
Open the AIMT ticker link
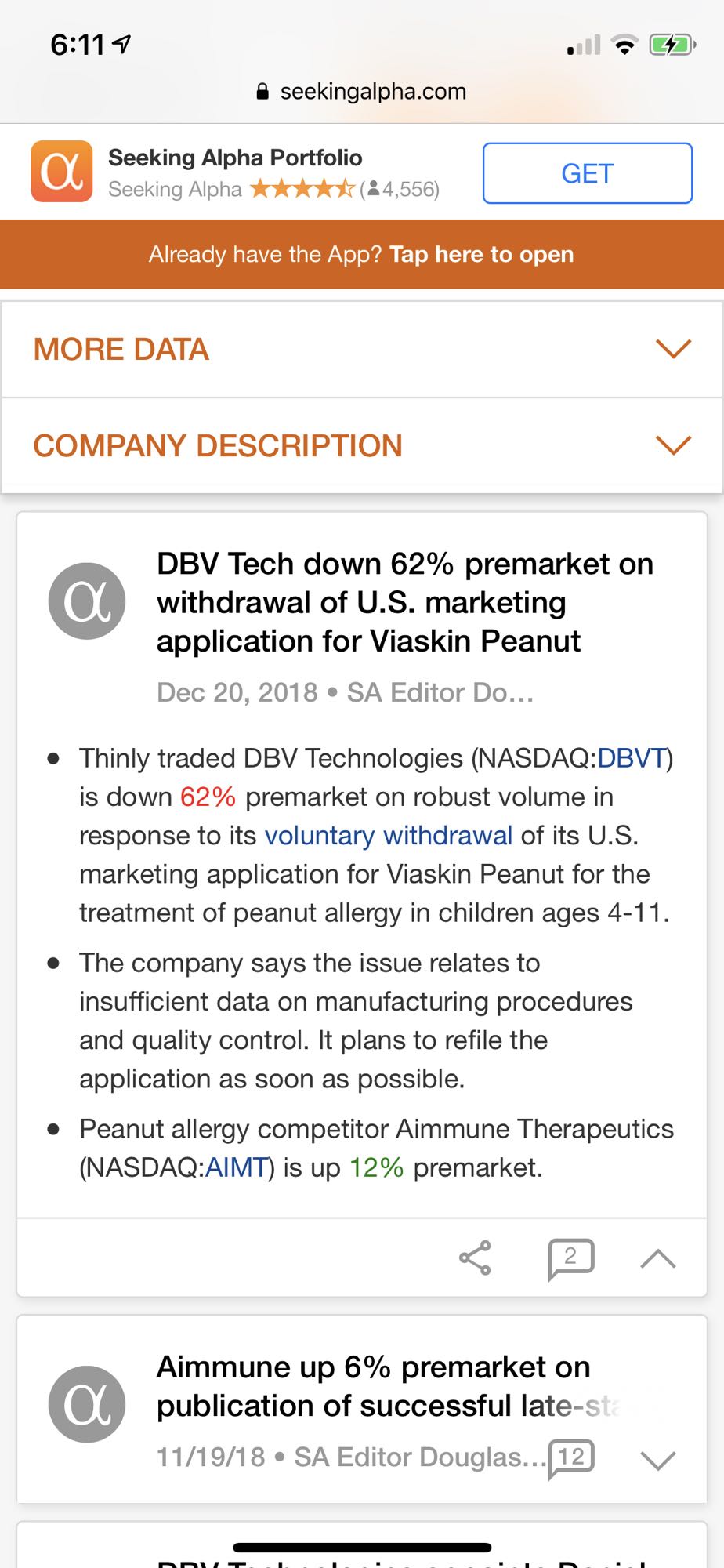[236, 1167]
